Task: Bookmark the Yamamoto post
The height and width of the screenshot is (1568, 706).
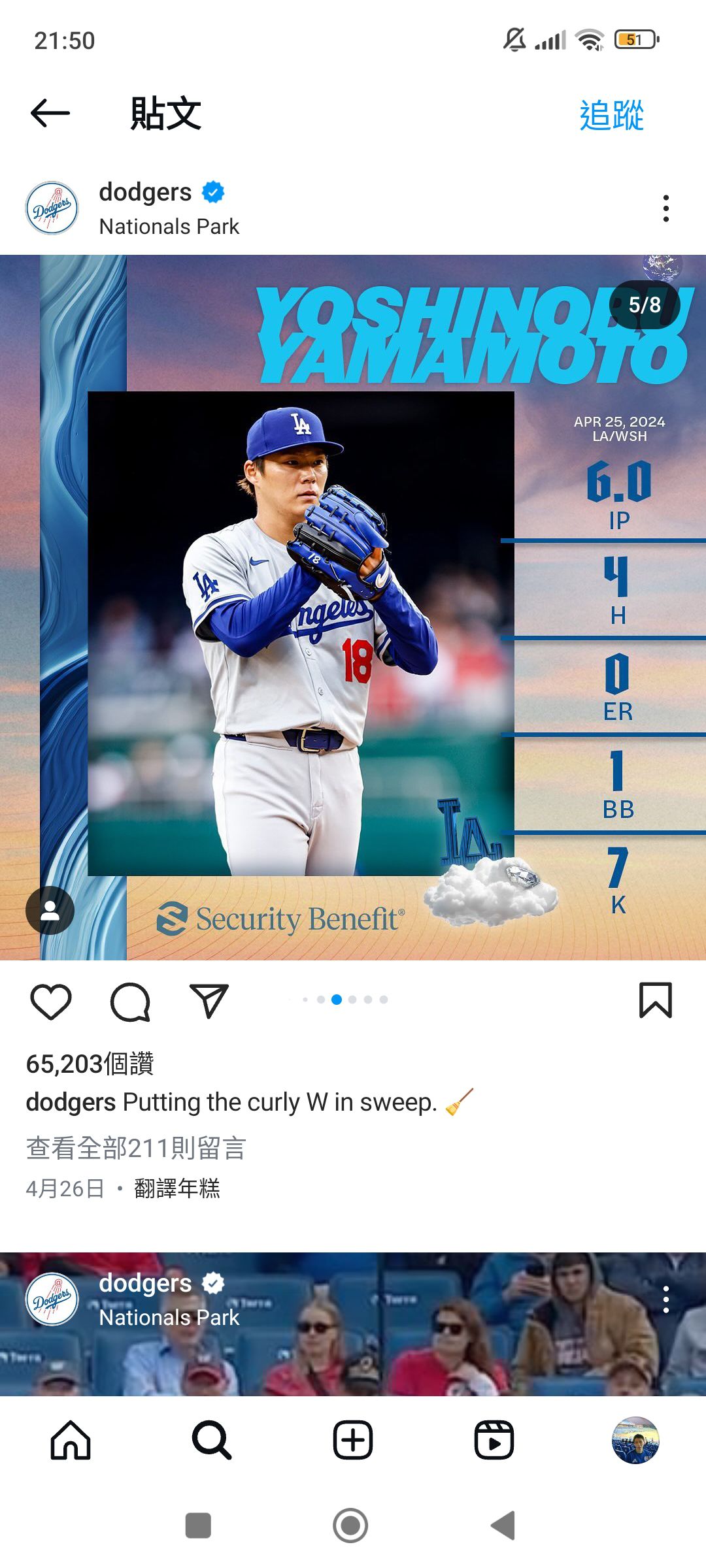Action: coord(655,1000)
